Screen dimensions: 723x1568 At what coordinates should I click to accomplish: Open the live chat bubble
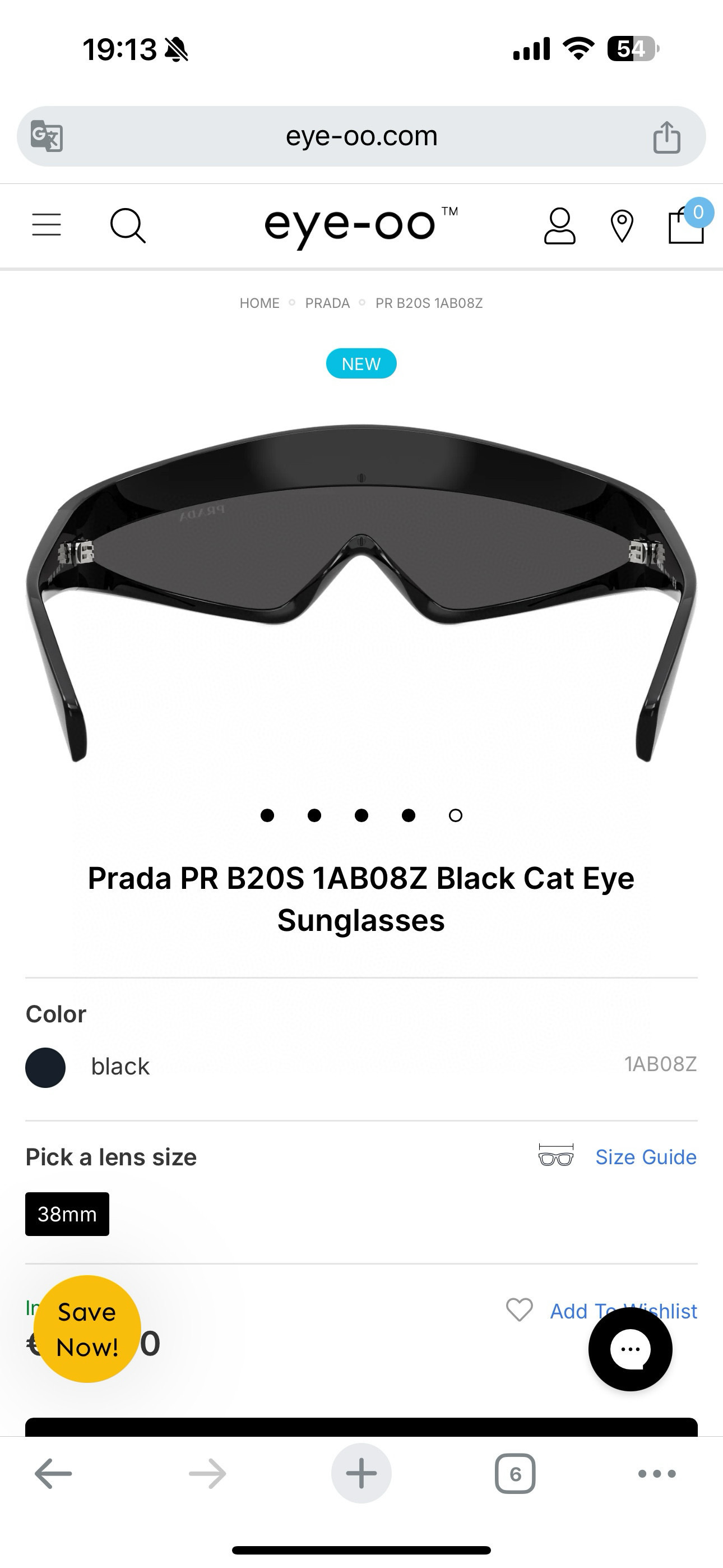point(630,1349)
